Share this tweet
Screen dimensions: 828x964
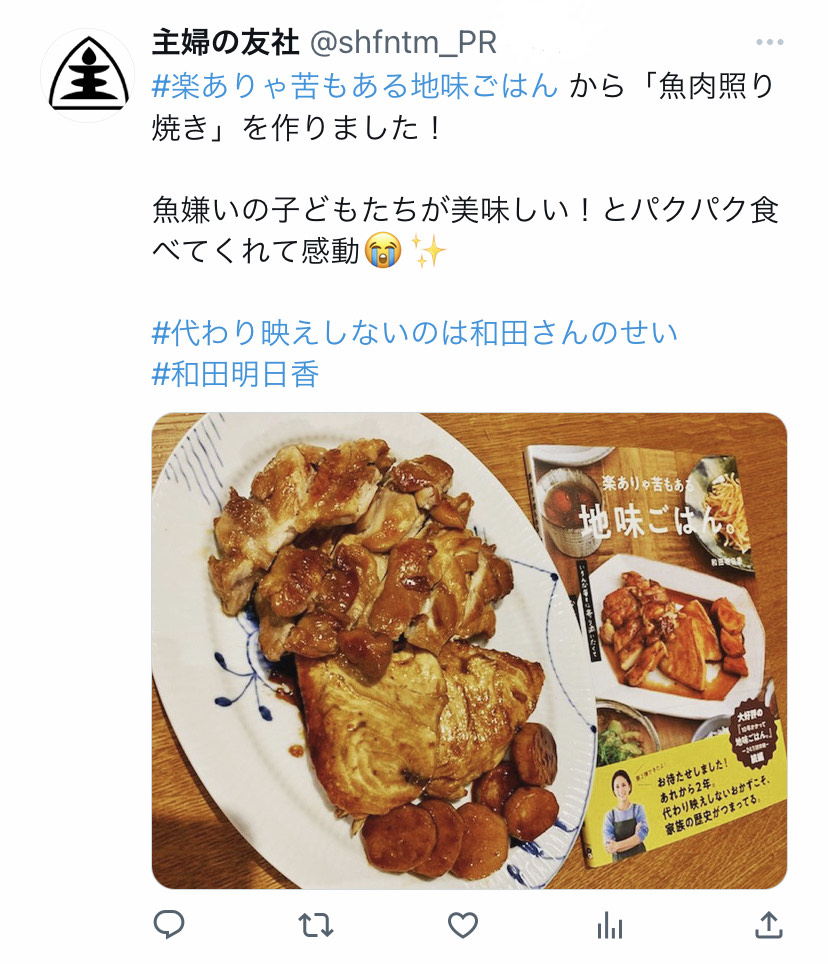(768, 925)
